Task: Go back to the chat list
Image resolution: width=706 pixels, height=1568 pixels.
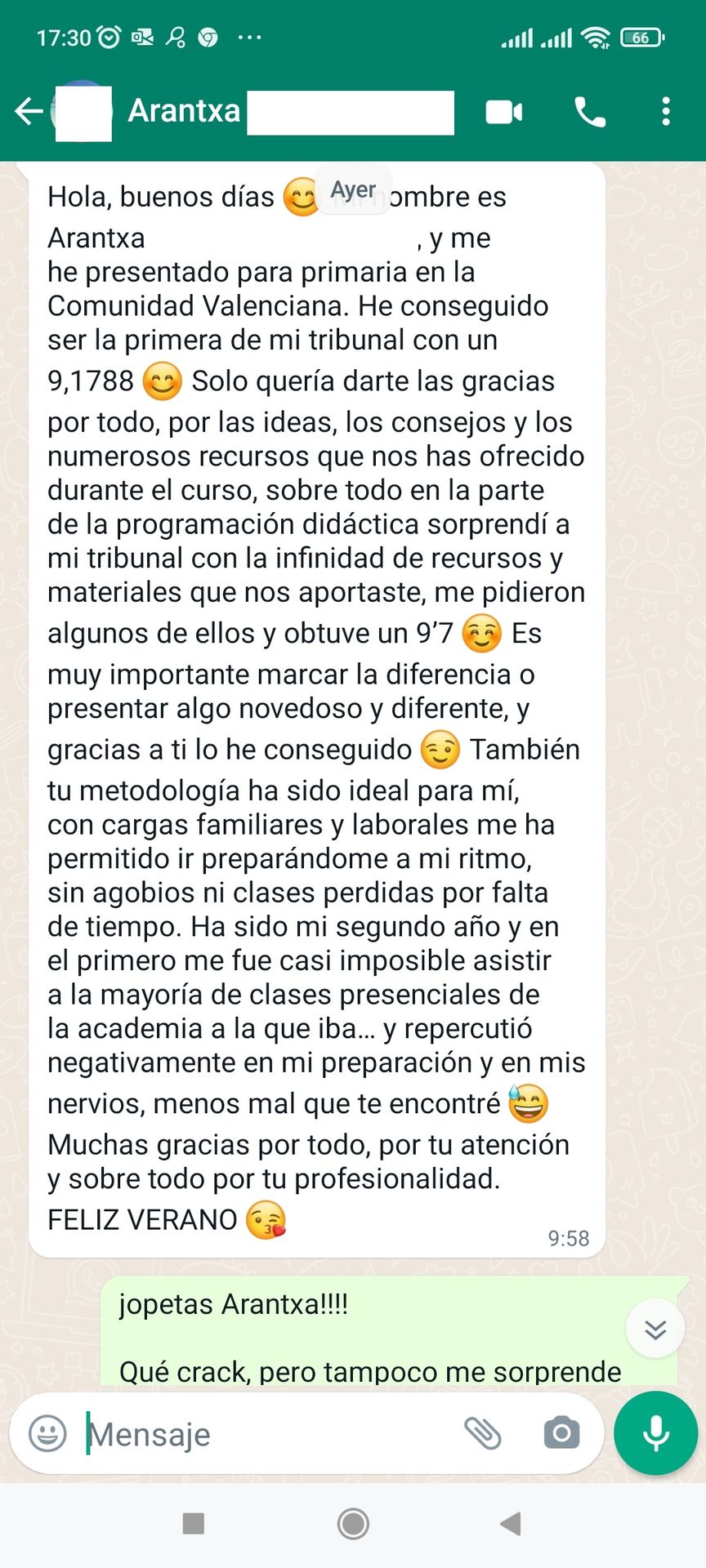Action: (29, 111)
